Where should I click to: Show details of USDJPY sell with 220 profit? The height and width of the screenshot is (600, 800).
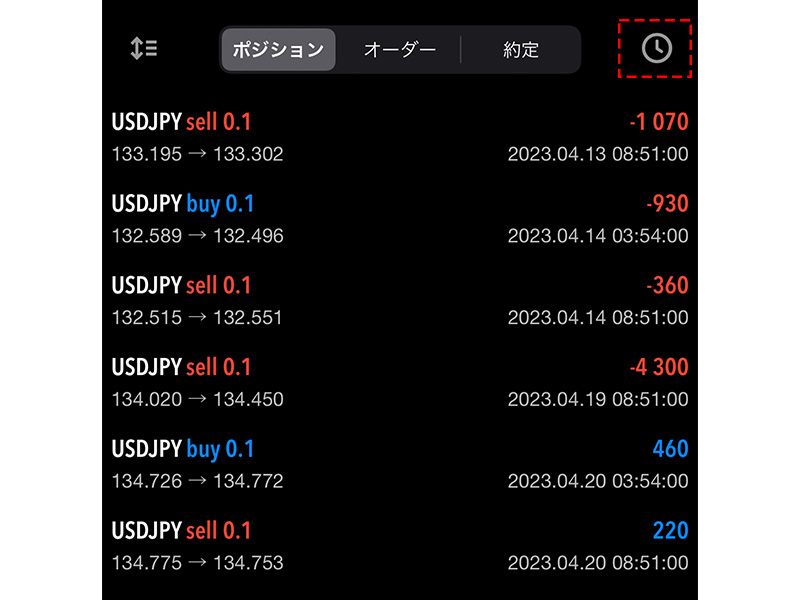pyautogui.click(x=400, y=547)
